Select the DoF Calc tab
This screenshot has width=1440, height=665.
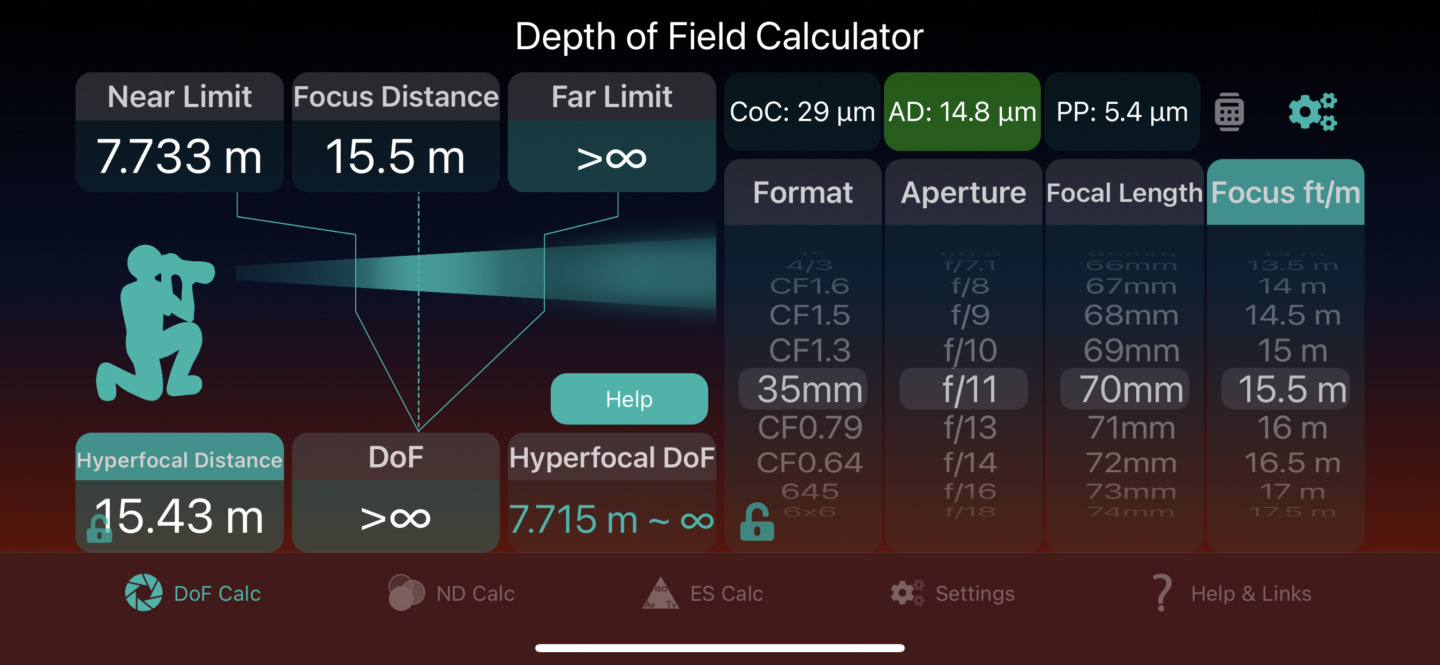click(193, 593)
